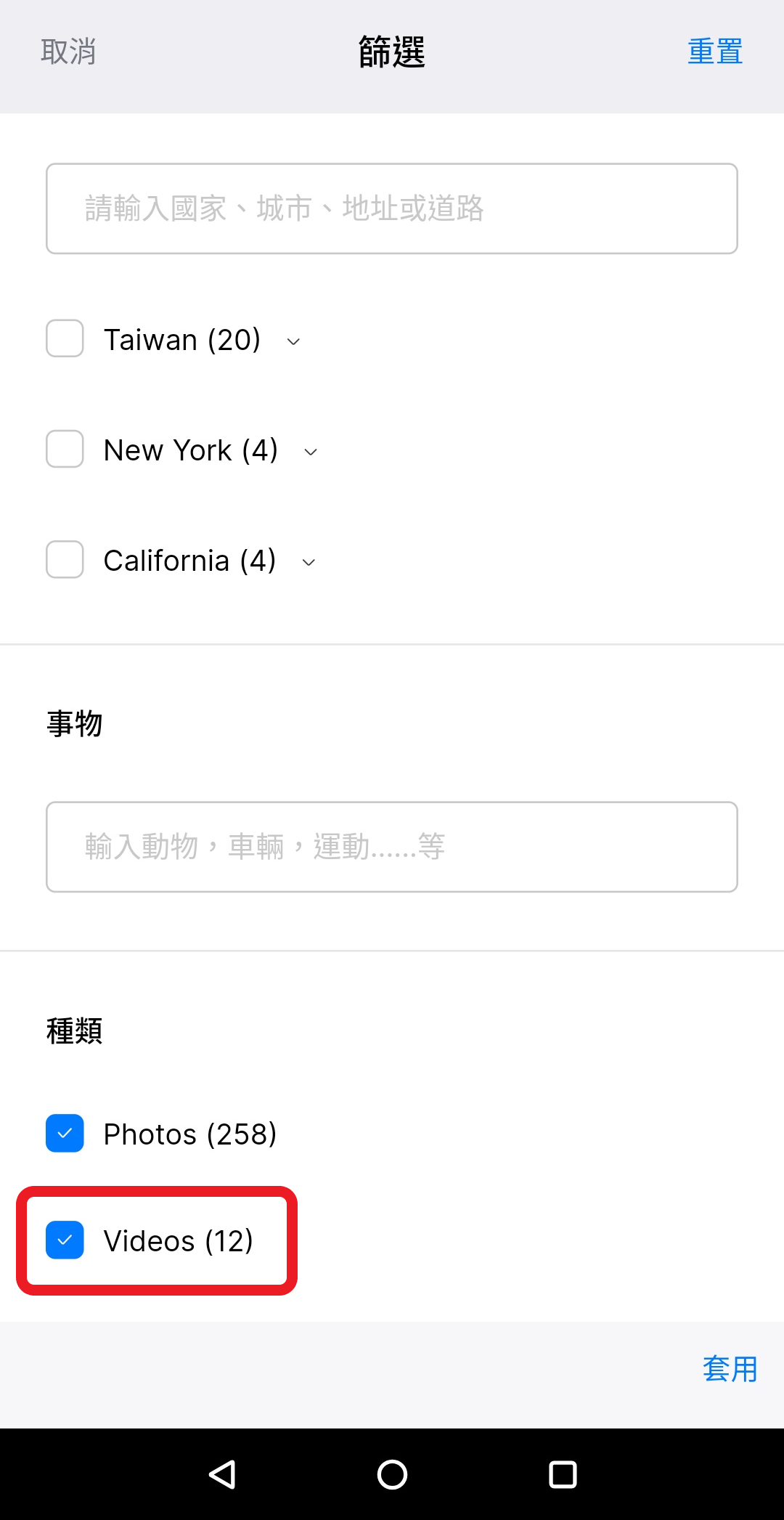Click the 事物 keyword input box
This screenshot has width=784, height=1520.
tap(392, 847)
